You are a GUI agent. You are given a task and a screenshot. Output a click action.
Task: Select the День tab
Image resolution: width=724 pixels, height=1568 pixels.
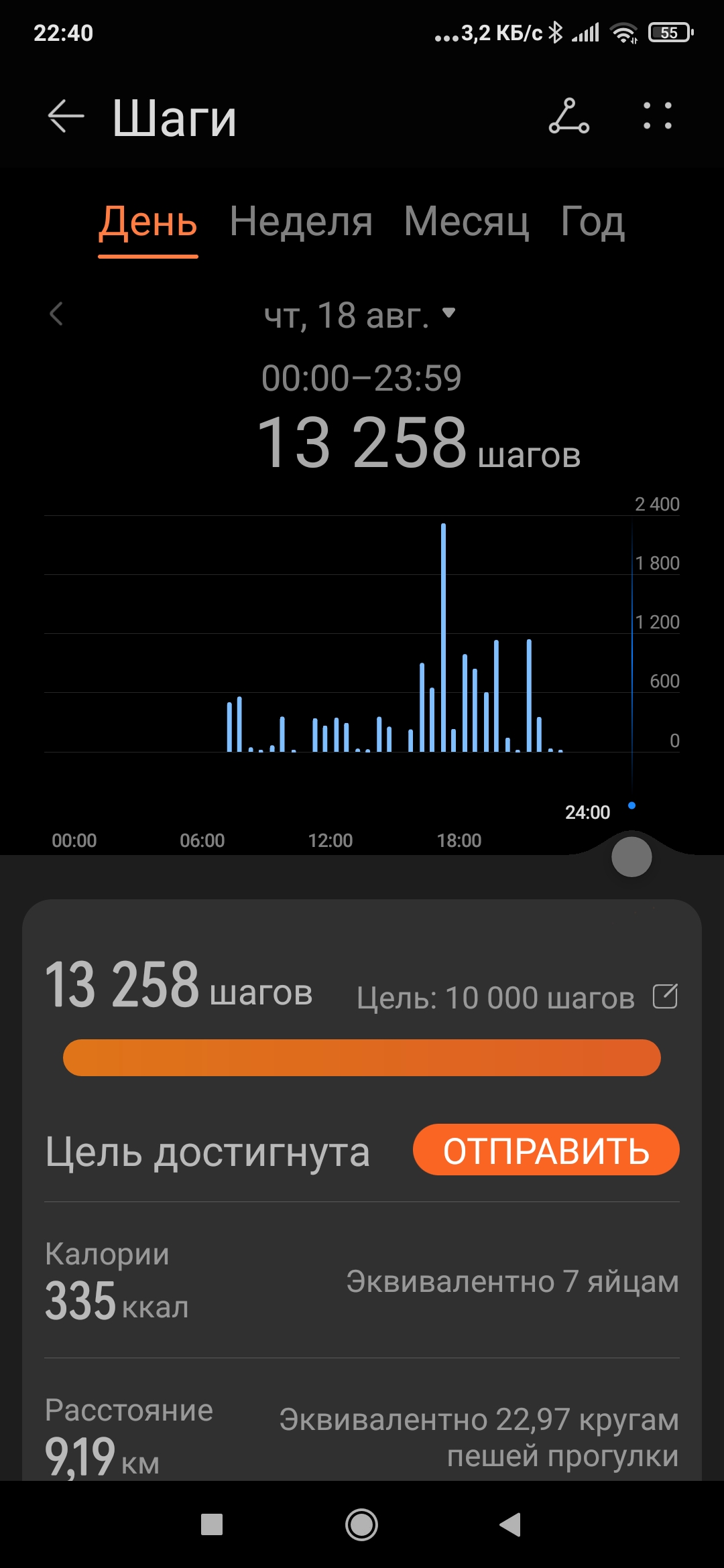148,223
